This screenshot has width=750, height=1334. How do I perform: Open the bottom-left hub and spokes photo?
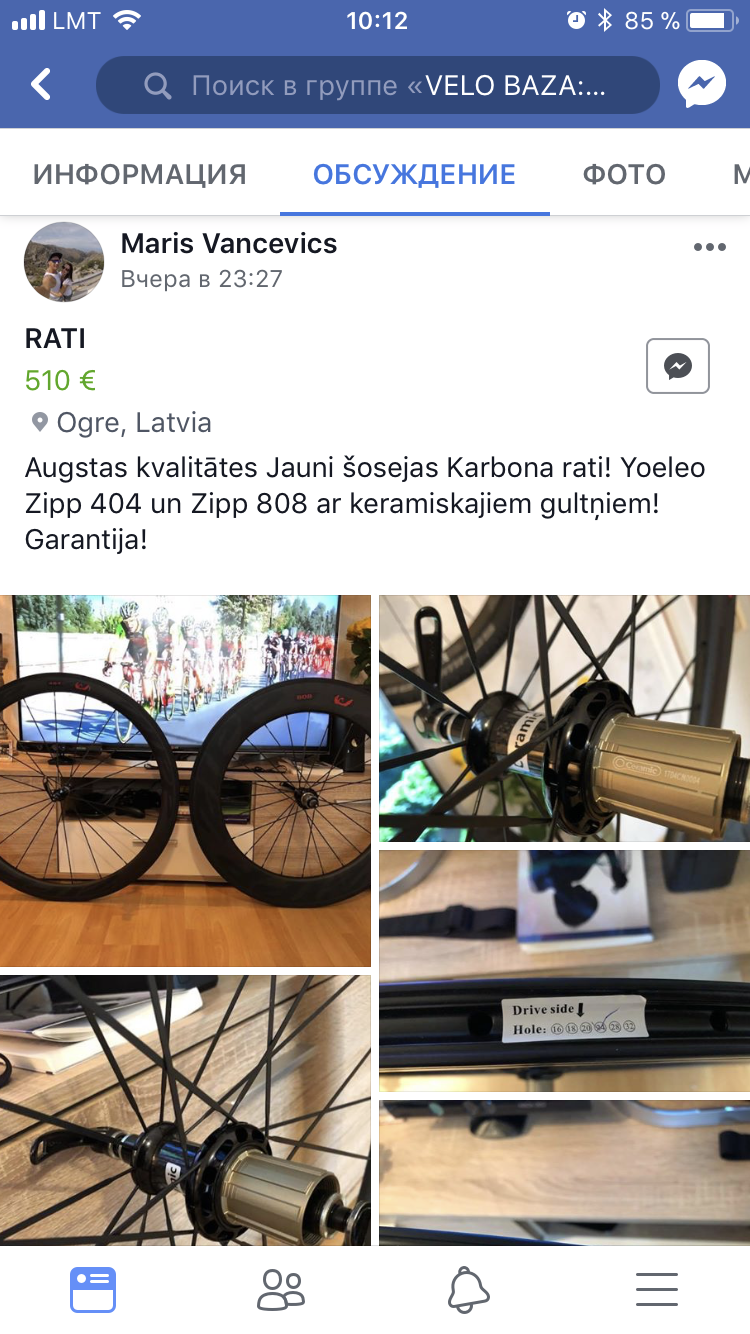[x=185, y=1110]
